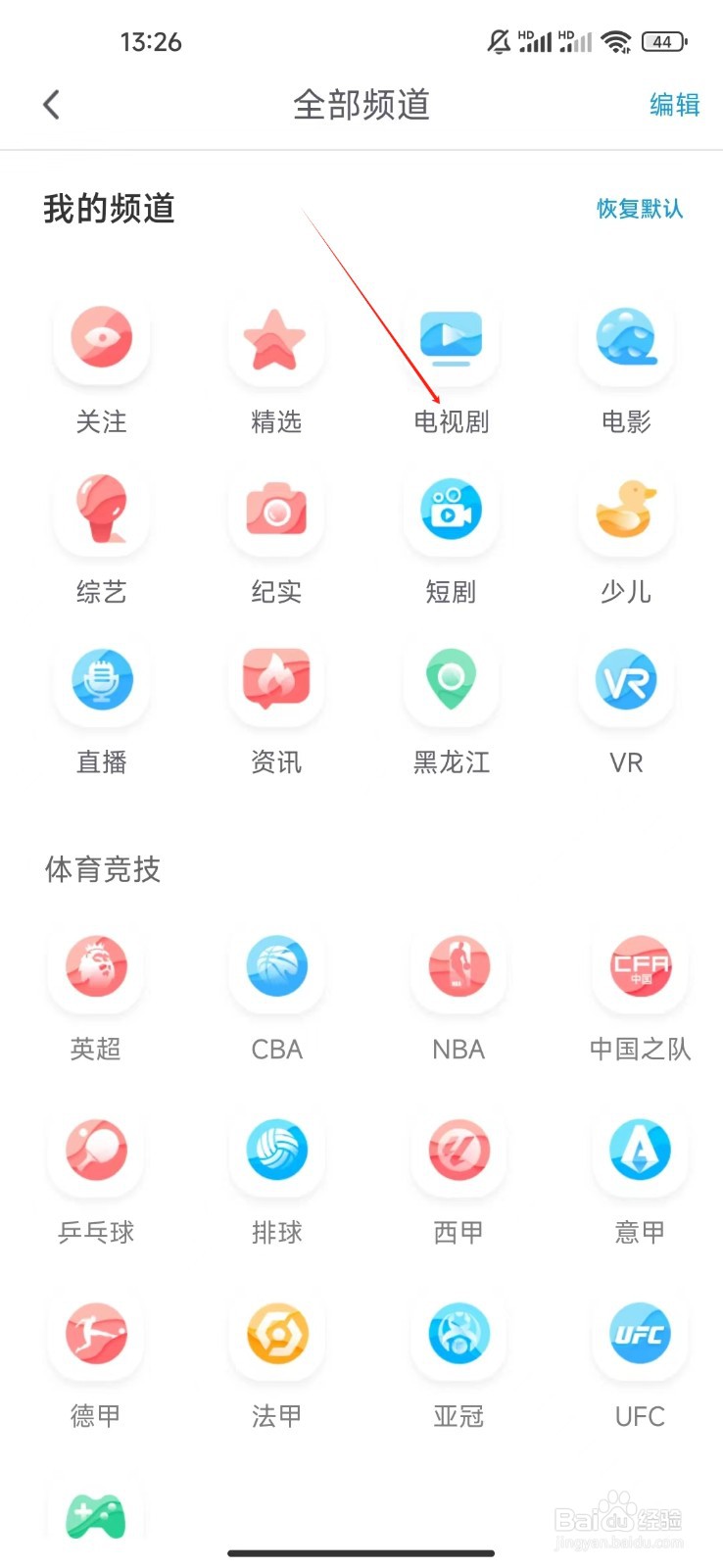Tap 恢复默认 to restore default channels
723x1568 pixels.
point(640,209)
